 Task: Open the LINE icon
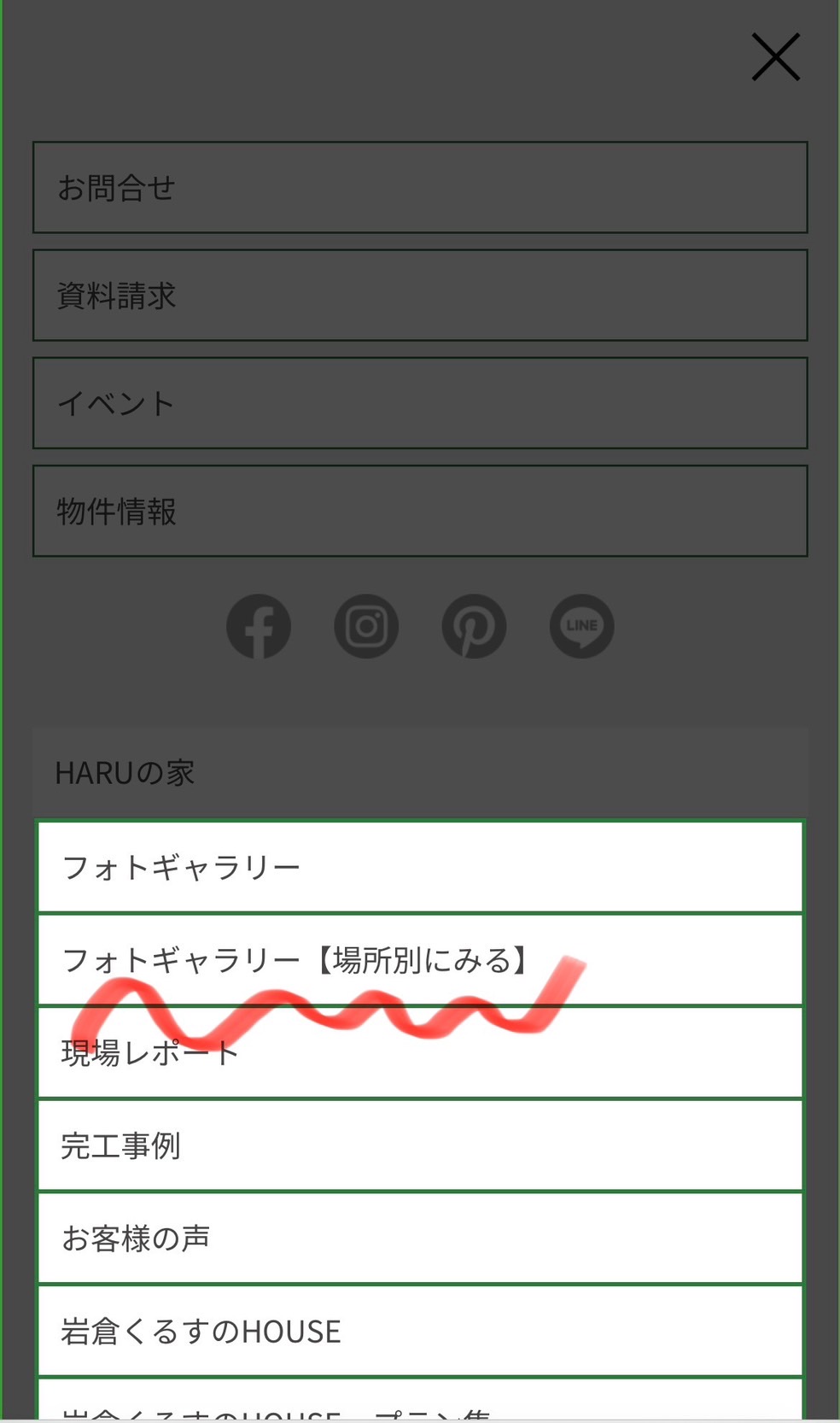[581, 626]
